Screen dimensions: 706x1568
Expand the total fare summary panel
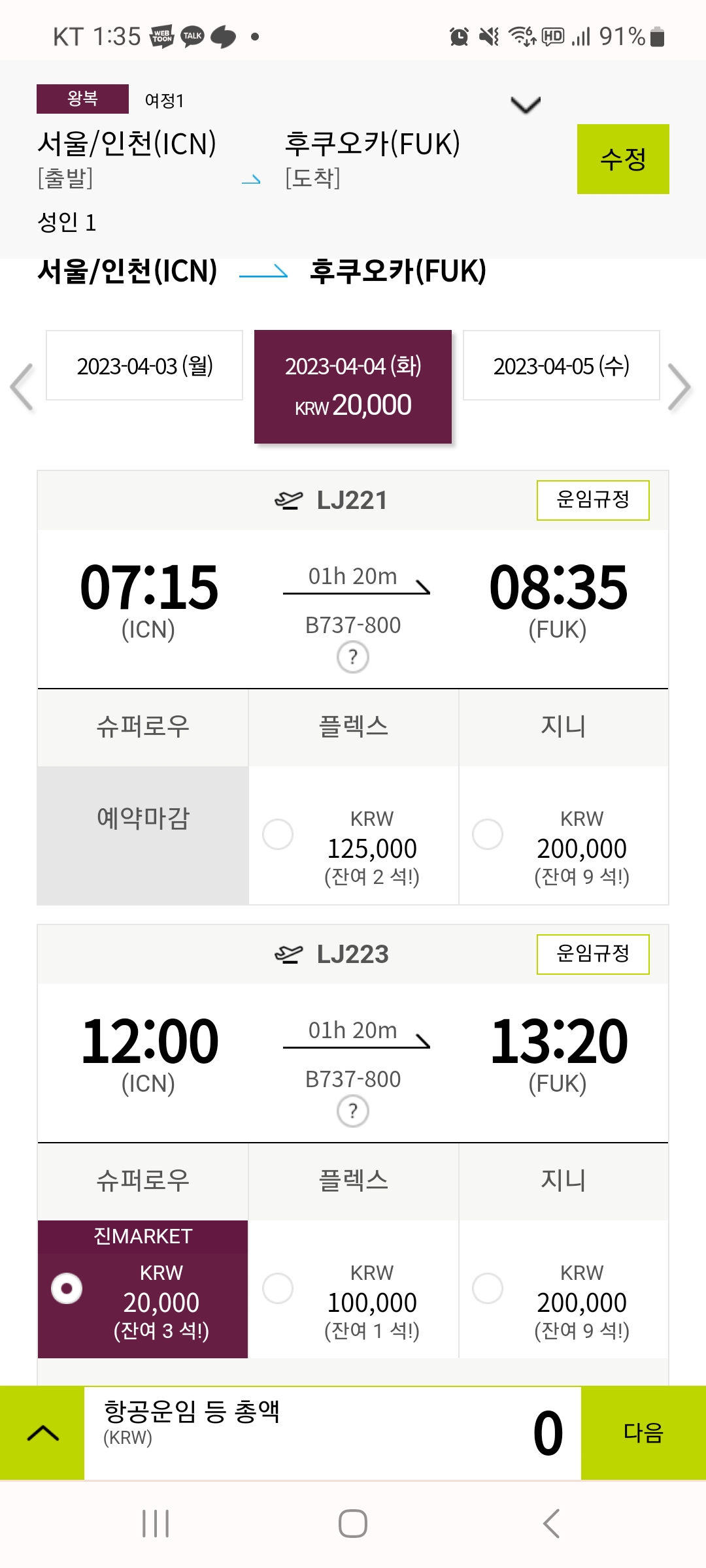pos(42,1433)
